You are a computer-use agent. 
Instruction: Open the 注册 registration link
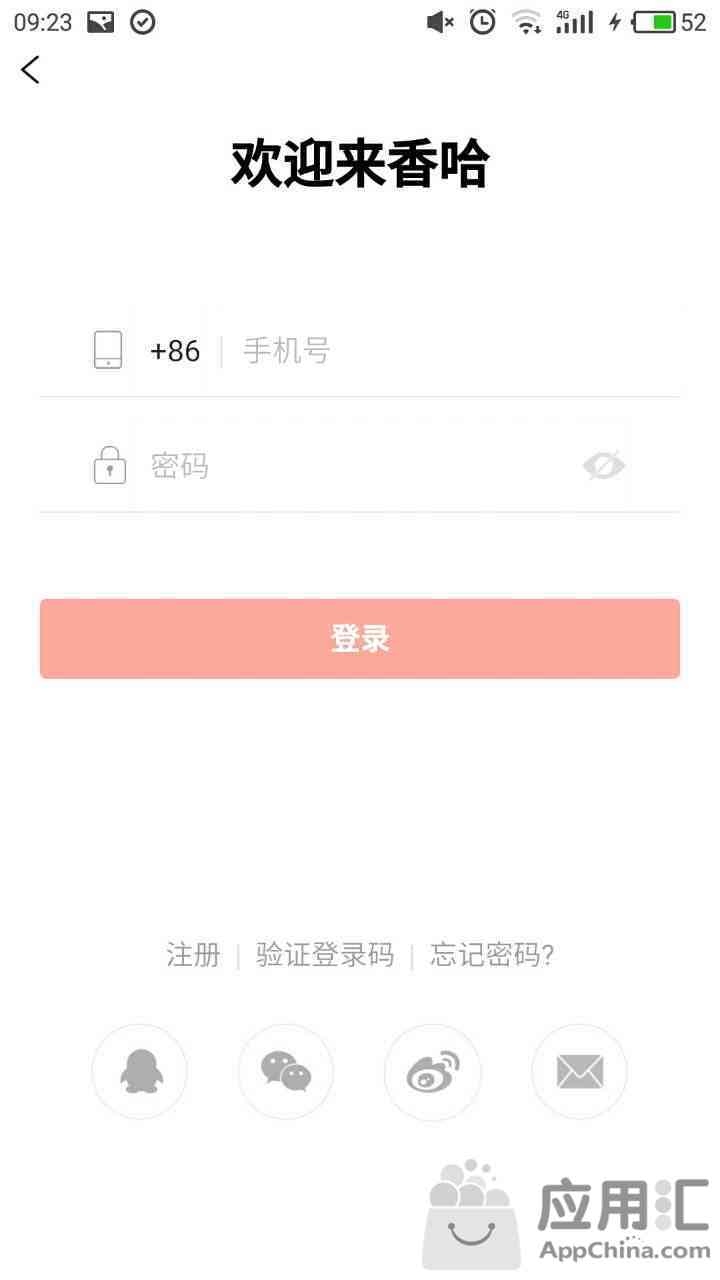pos(193,955)
